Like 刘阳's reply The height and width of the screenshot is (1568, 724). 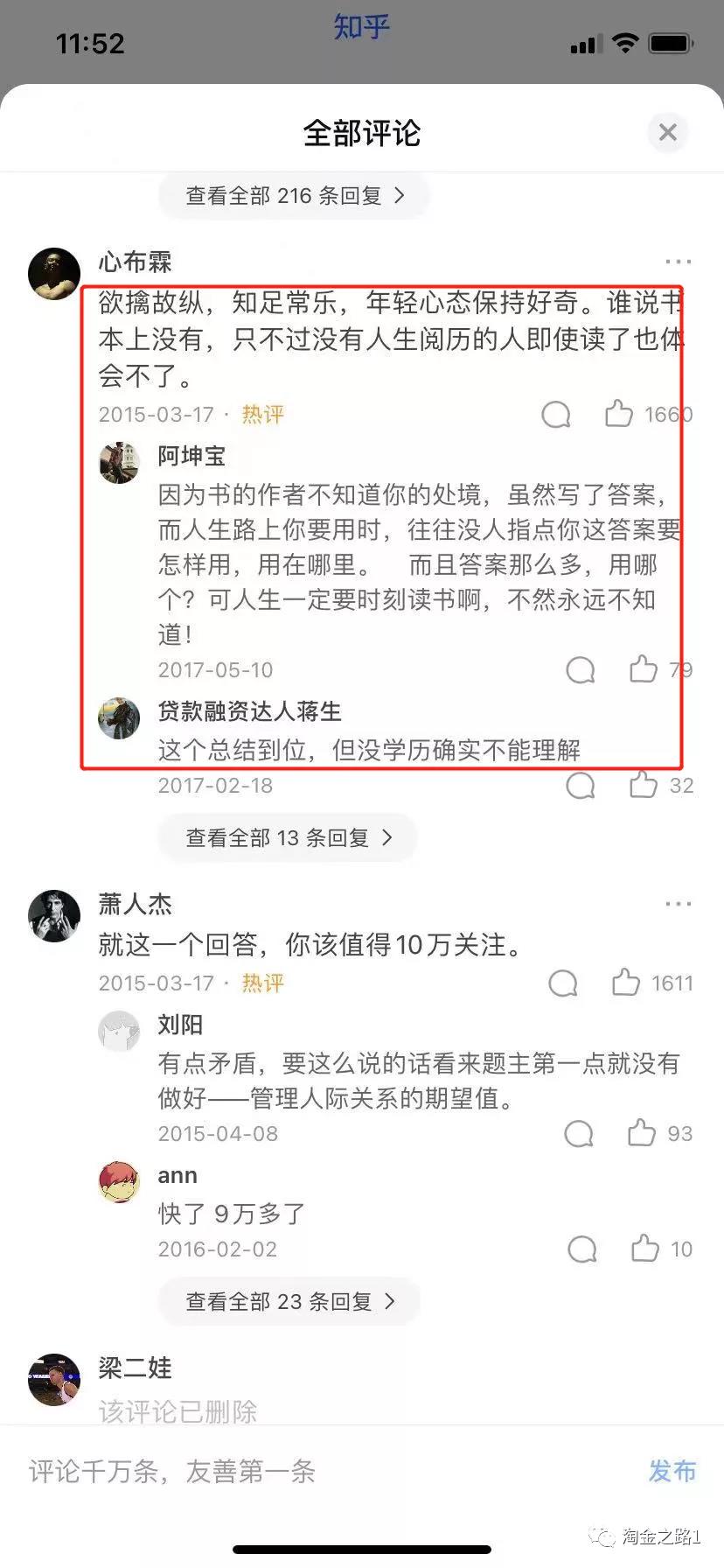pyautogui.click(x=642, y=1133)
